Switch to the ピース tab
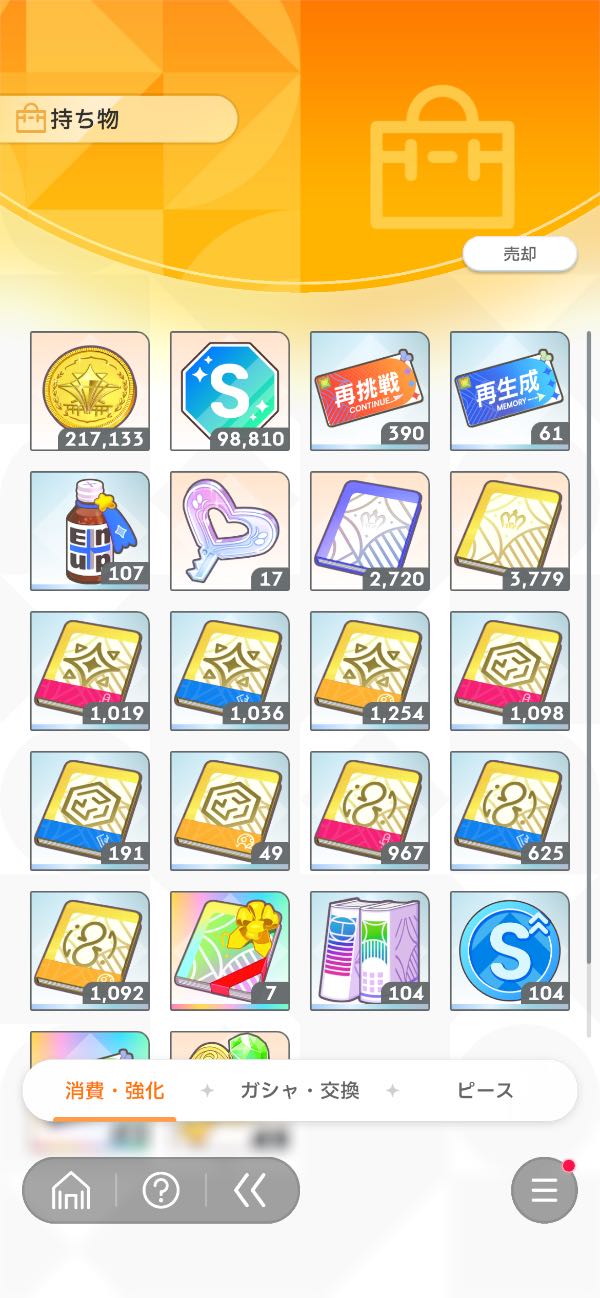Image resolution: width=600 pixels, height=1298 pixels. pos(484,1090)
